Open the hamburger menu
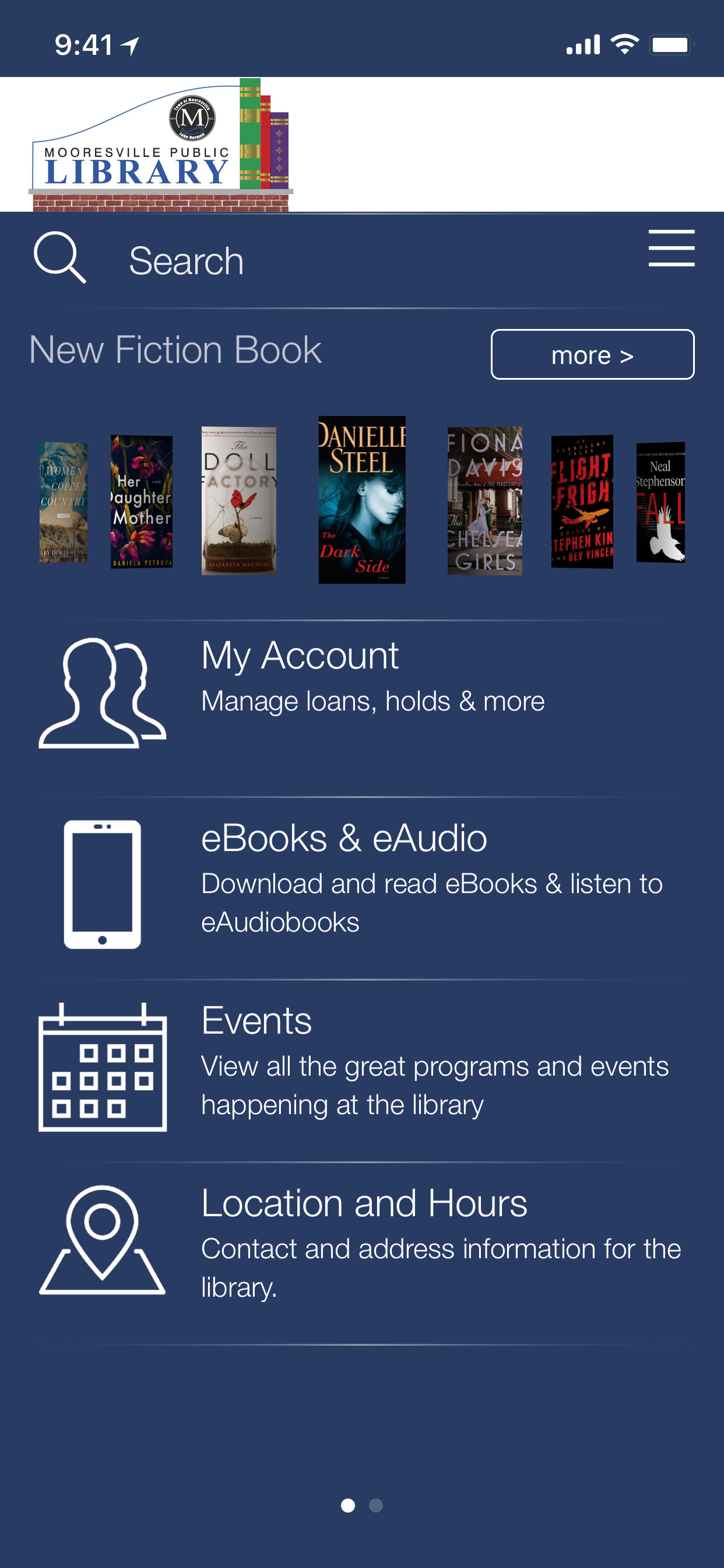Screen dimensions: 724x1568 [671, 248]
